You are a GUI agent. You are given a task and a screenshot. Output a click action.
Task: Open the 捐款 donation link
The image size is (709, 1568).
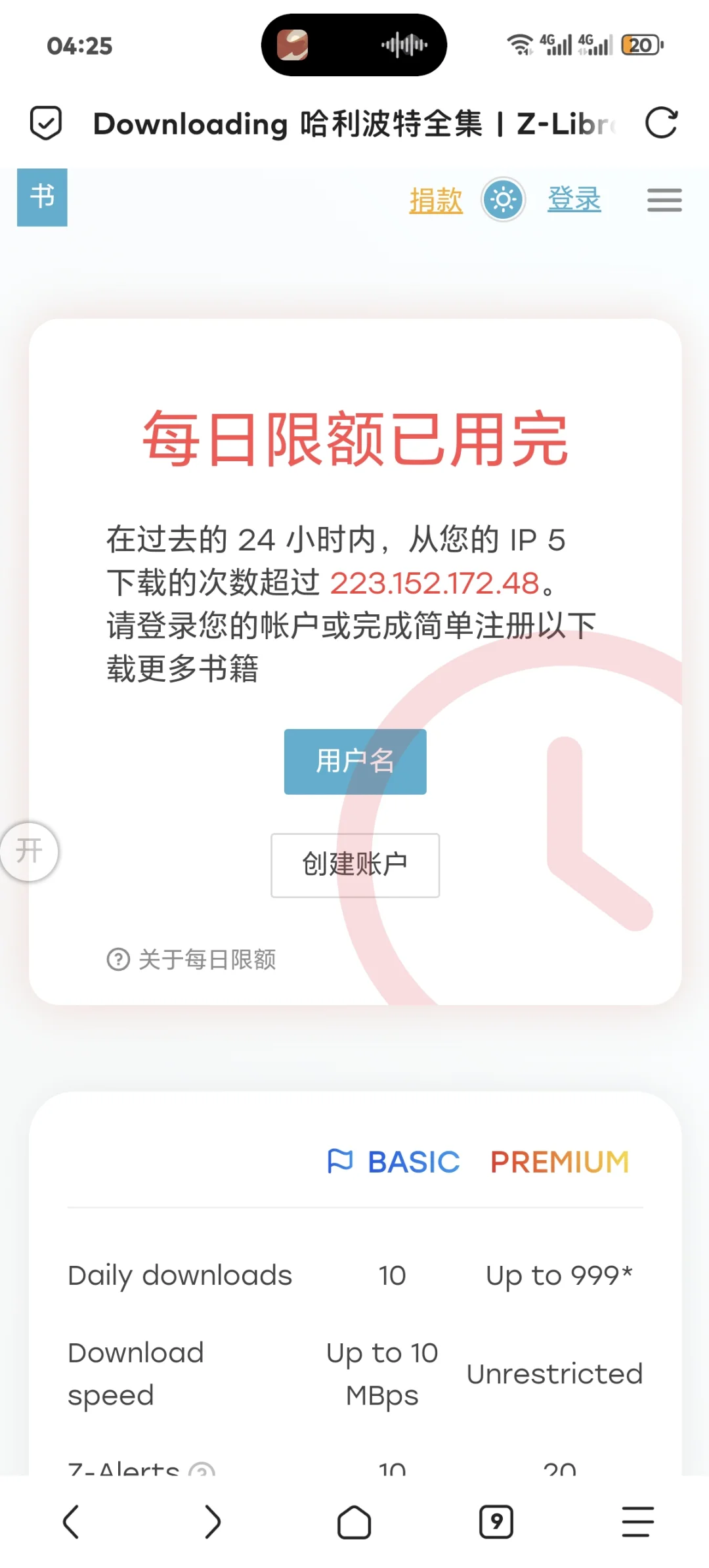tap(436, 200)
